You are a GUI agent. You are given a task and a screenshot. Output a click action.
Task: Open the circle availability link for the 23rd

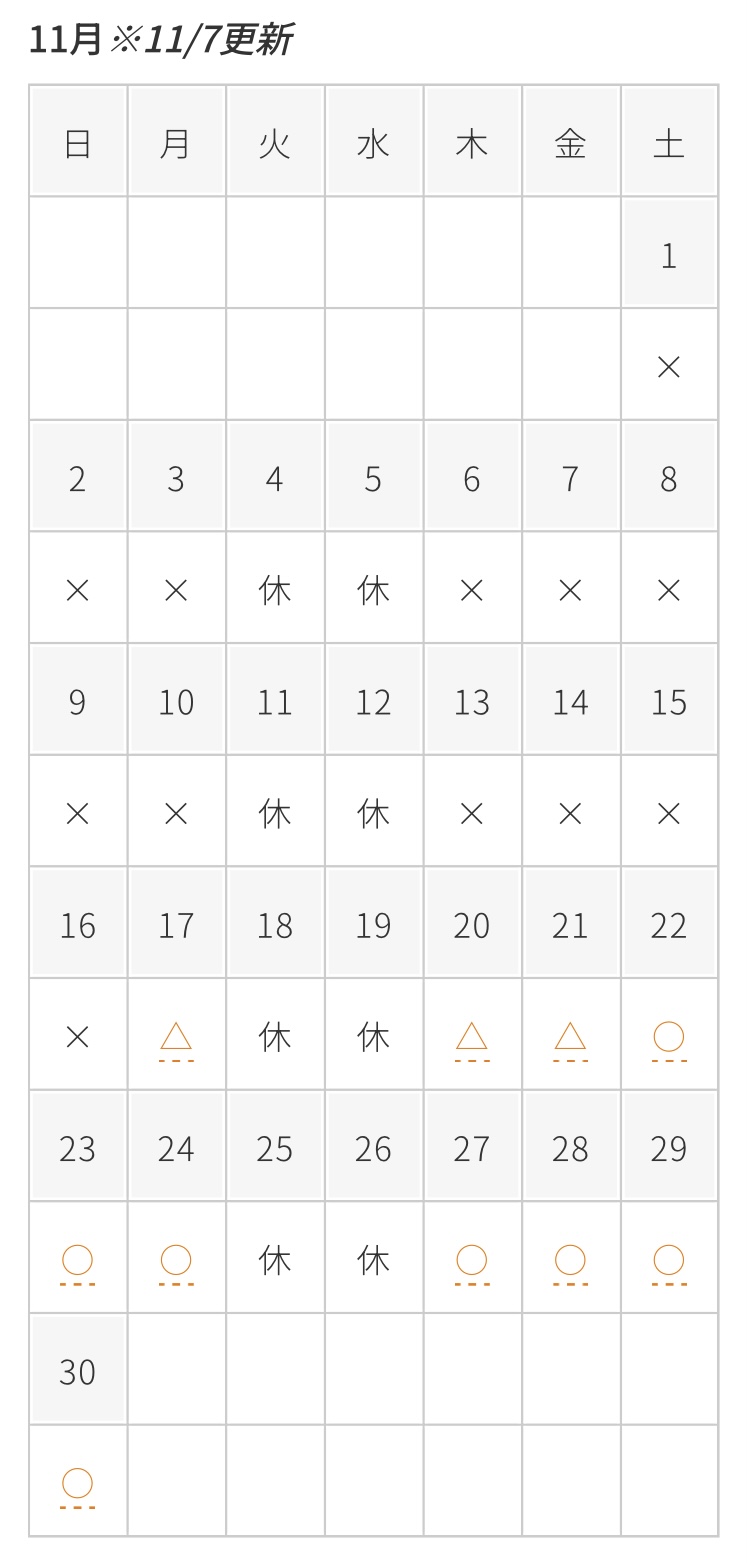pyautogui.click(x=77, y=1260)
